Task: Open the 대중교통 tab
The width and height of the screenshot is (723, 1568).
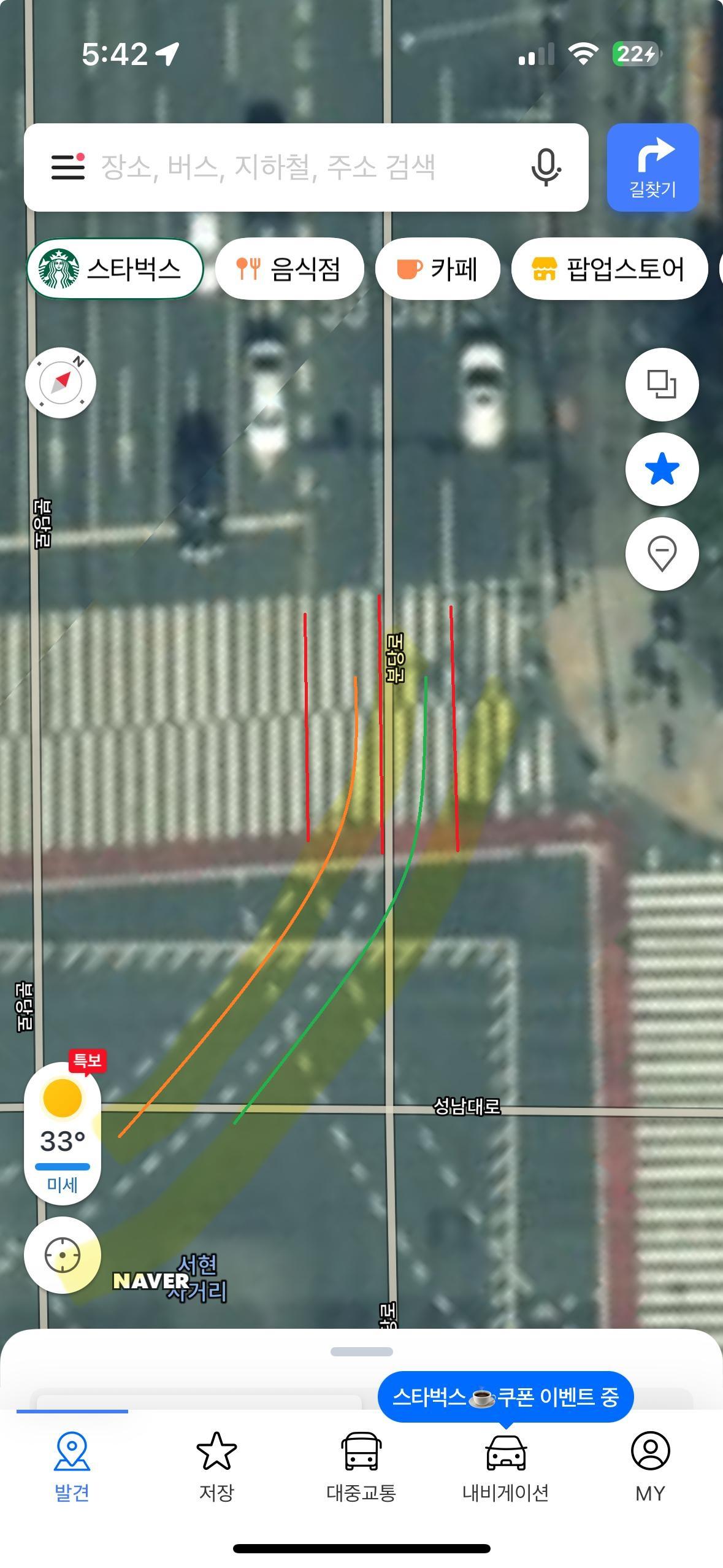Action: click(361, 1466)
